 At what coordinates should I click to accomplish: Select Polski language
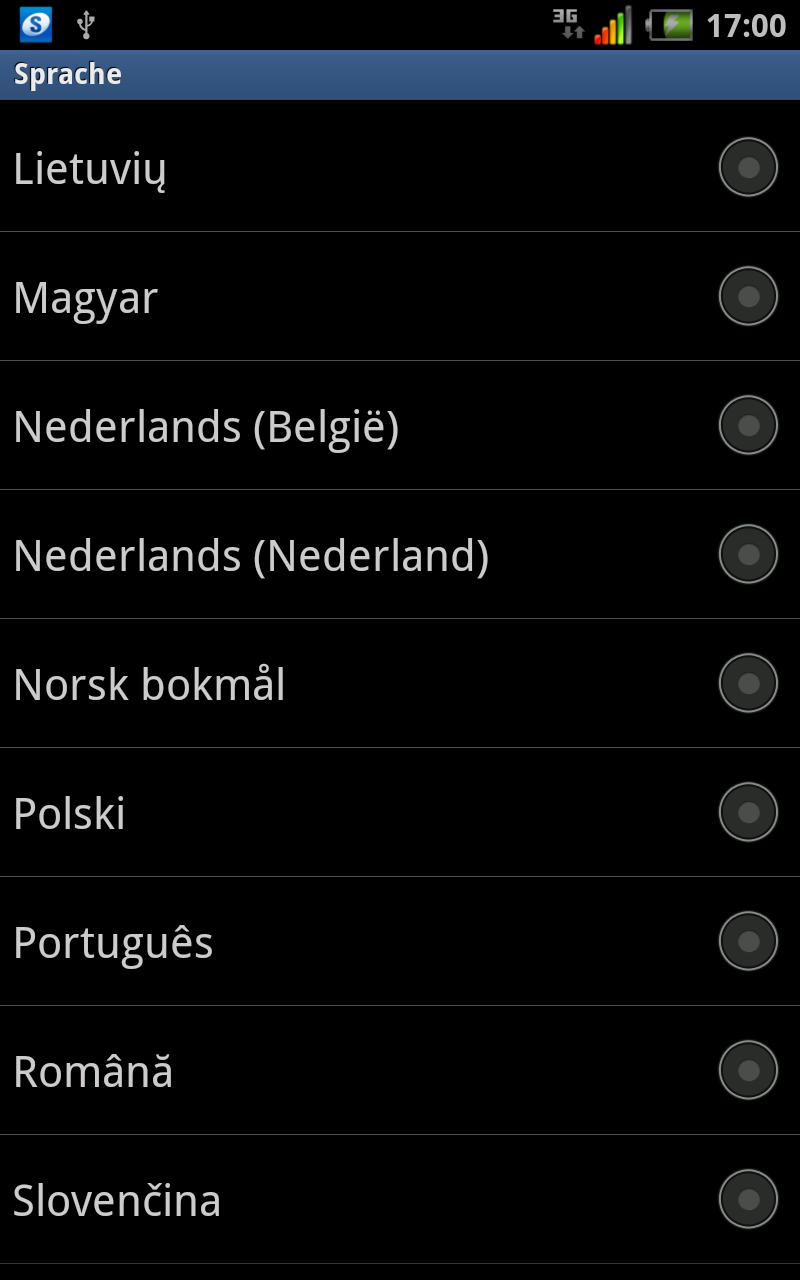tap(400, 812)
